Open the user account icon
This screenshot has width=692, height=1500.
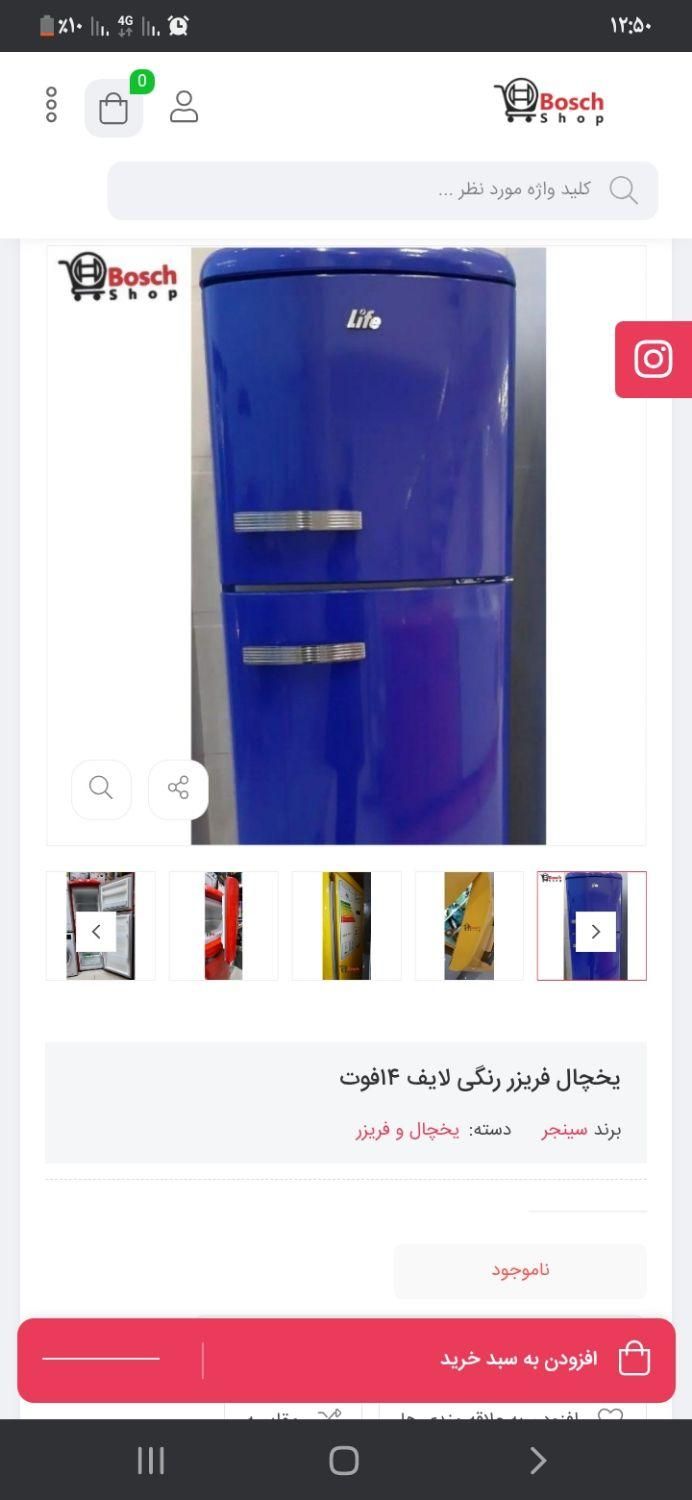(184, 106)
